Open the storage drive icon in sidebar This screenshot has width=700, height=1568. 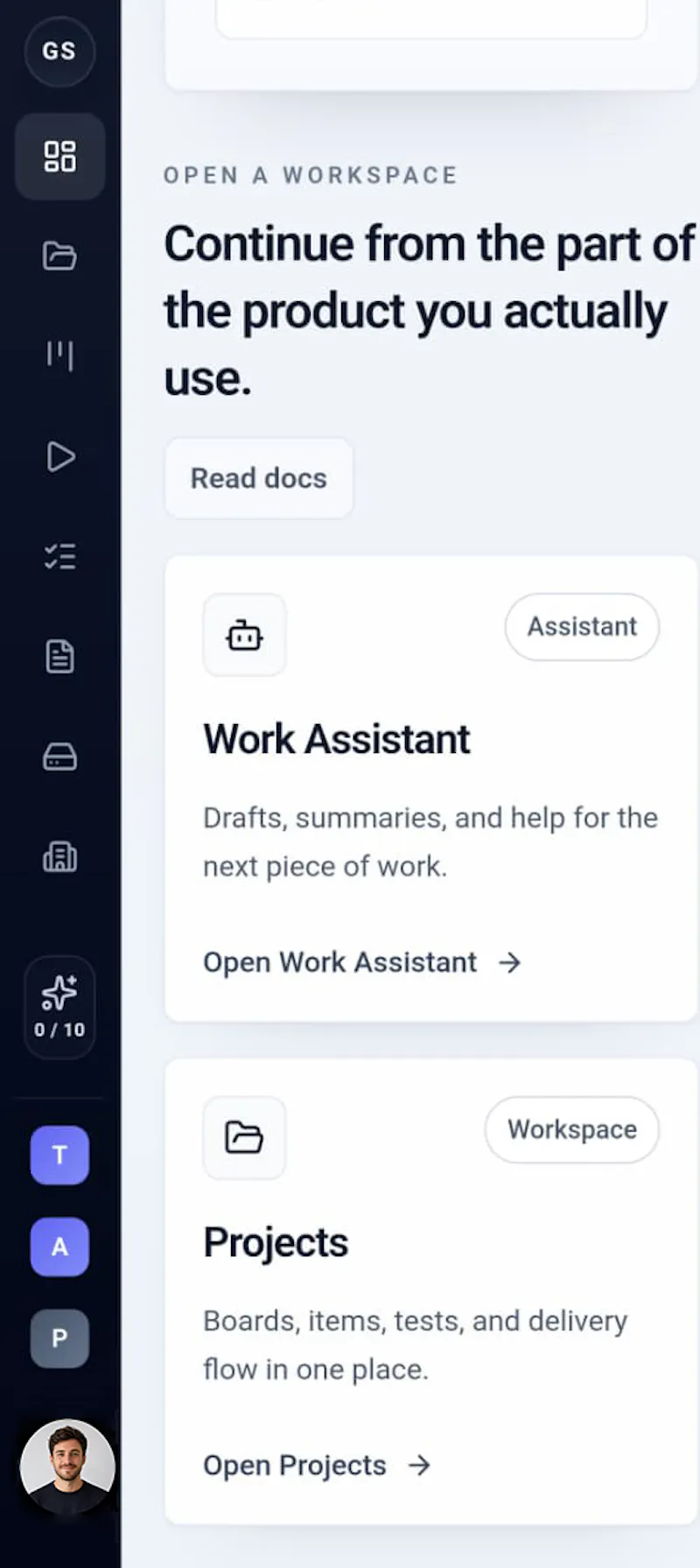click(x=59, y=756)
